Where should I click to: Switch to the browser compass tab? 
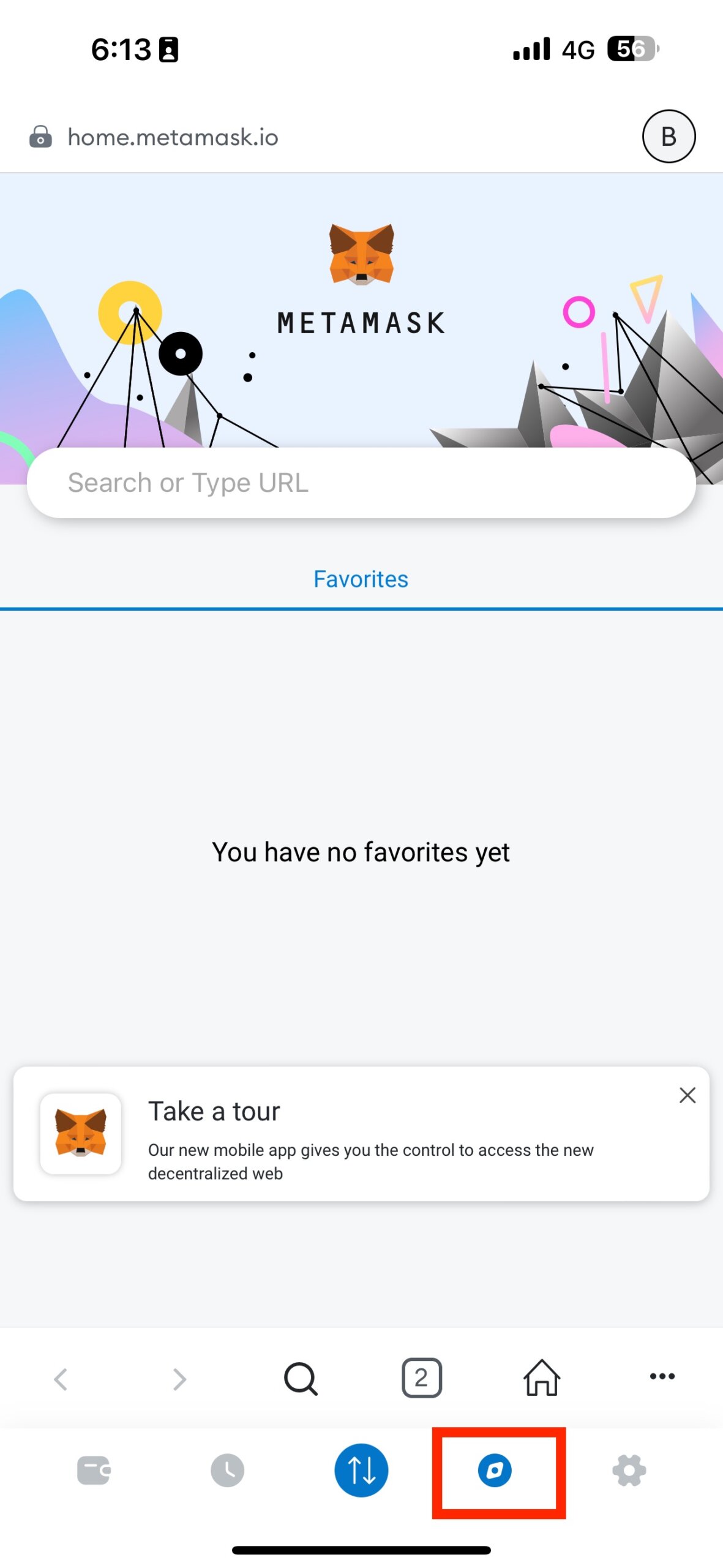coord(495,1471)
